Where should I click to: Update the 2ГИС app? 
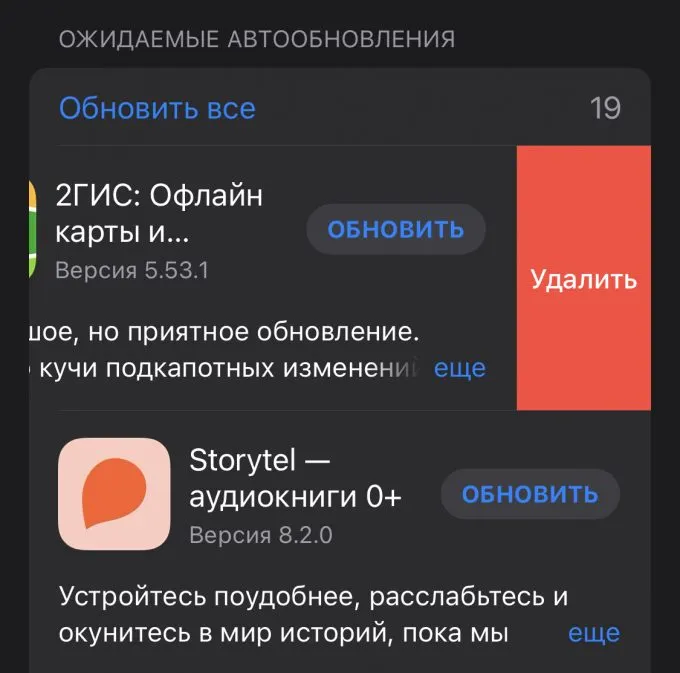point(395,230)
